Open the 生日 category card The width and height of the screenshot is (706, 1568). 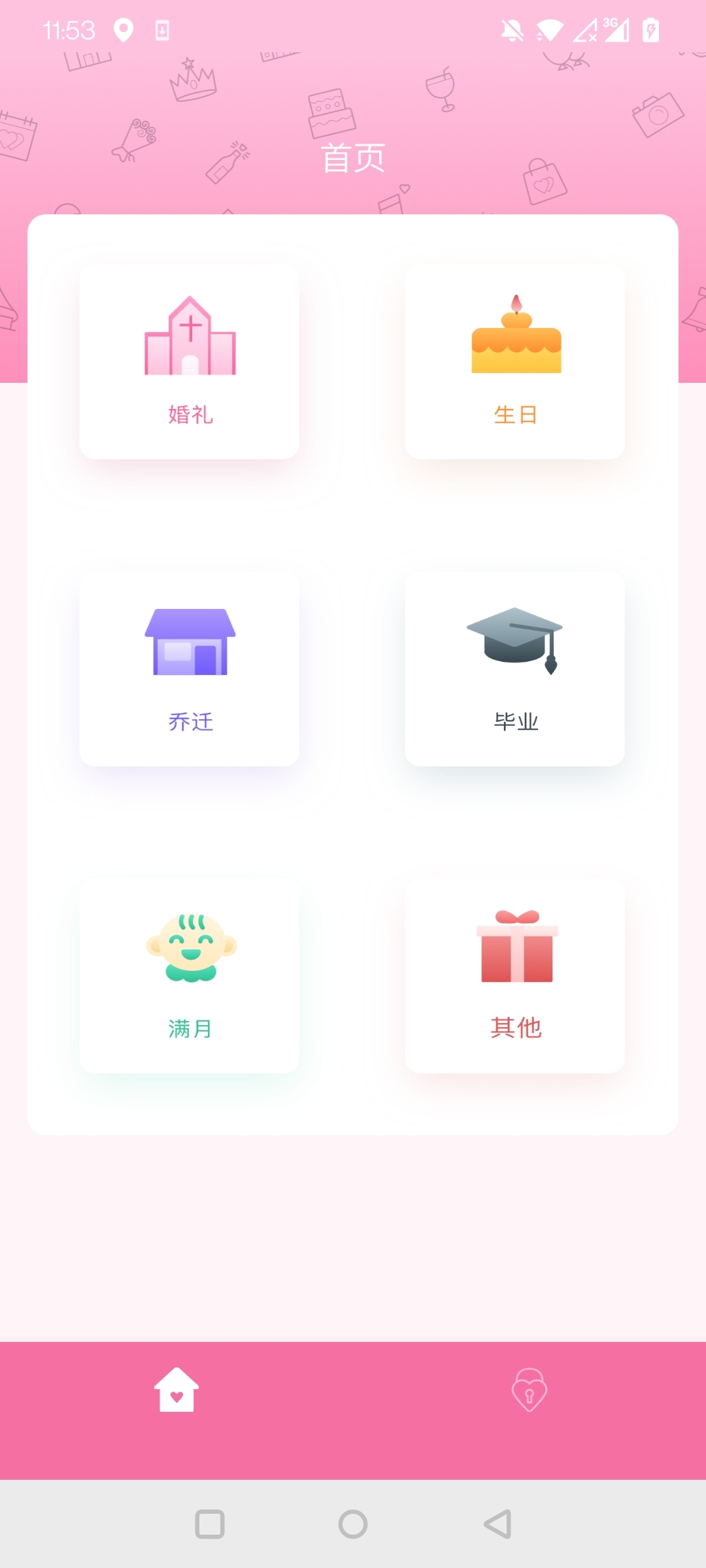coord(515,359)
